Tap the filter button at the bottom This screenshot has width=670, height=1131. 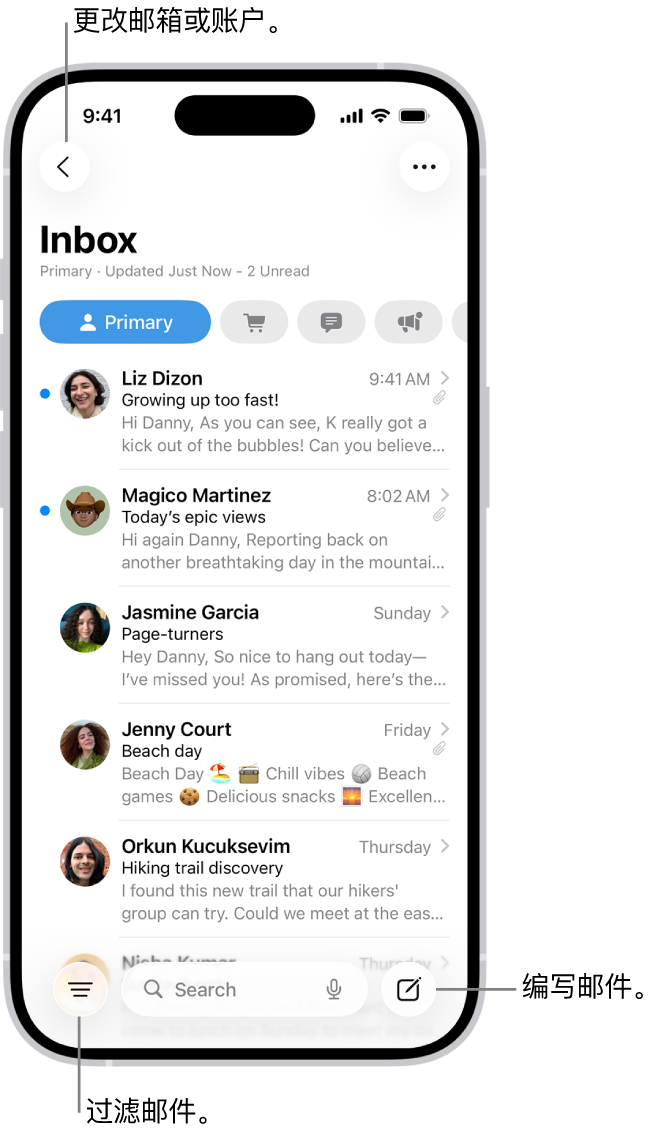(80, 990)
